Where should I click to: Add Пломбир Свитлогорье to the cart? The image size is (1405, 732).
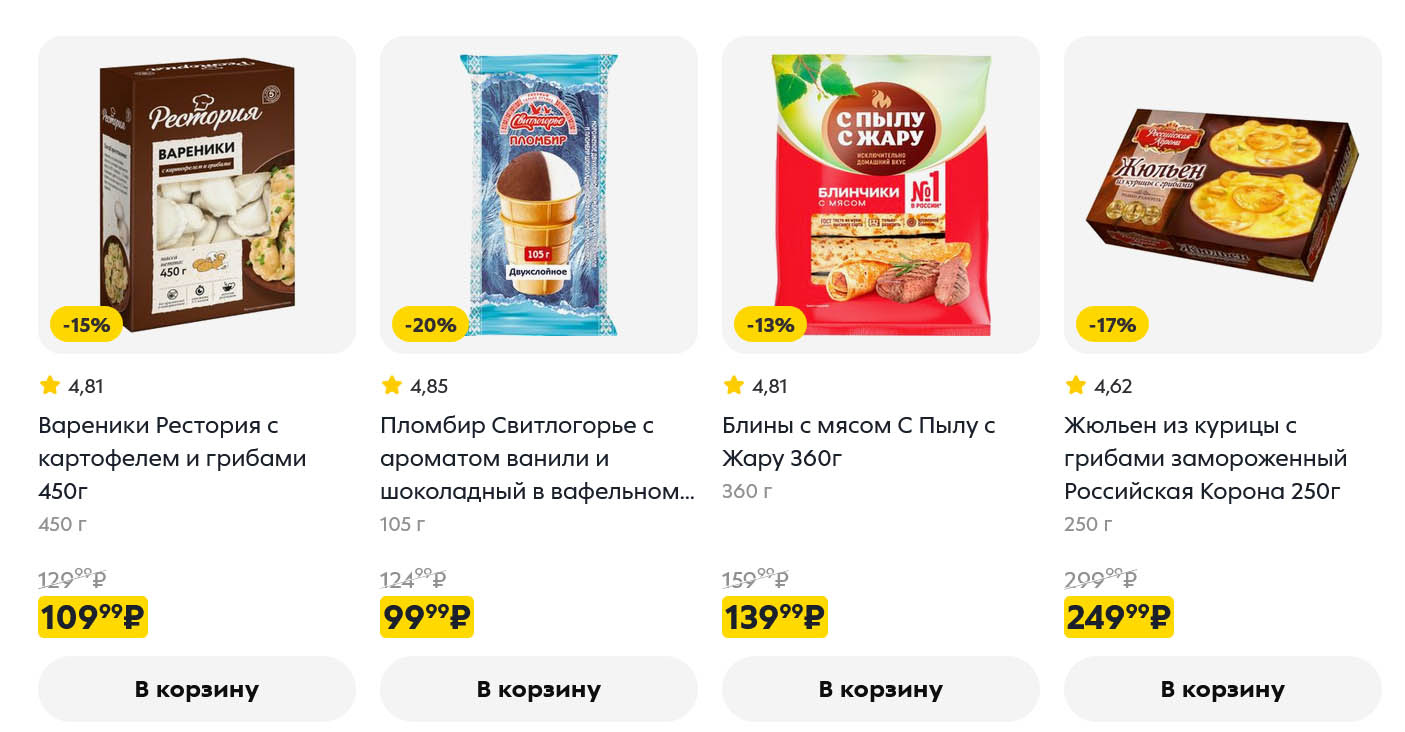[x=538, y=689]
